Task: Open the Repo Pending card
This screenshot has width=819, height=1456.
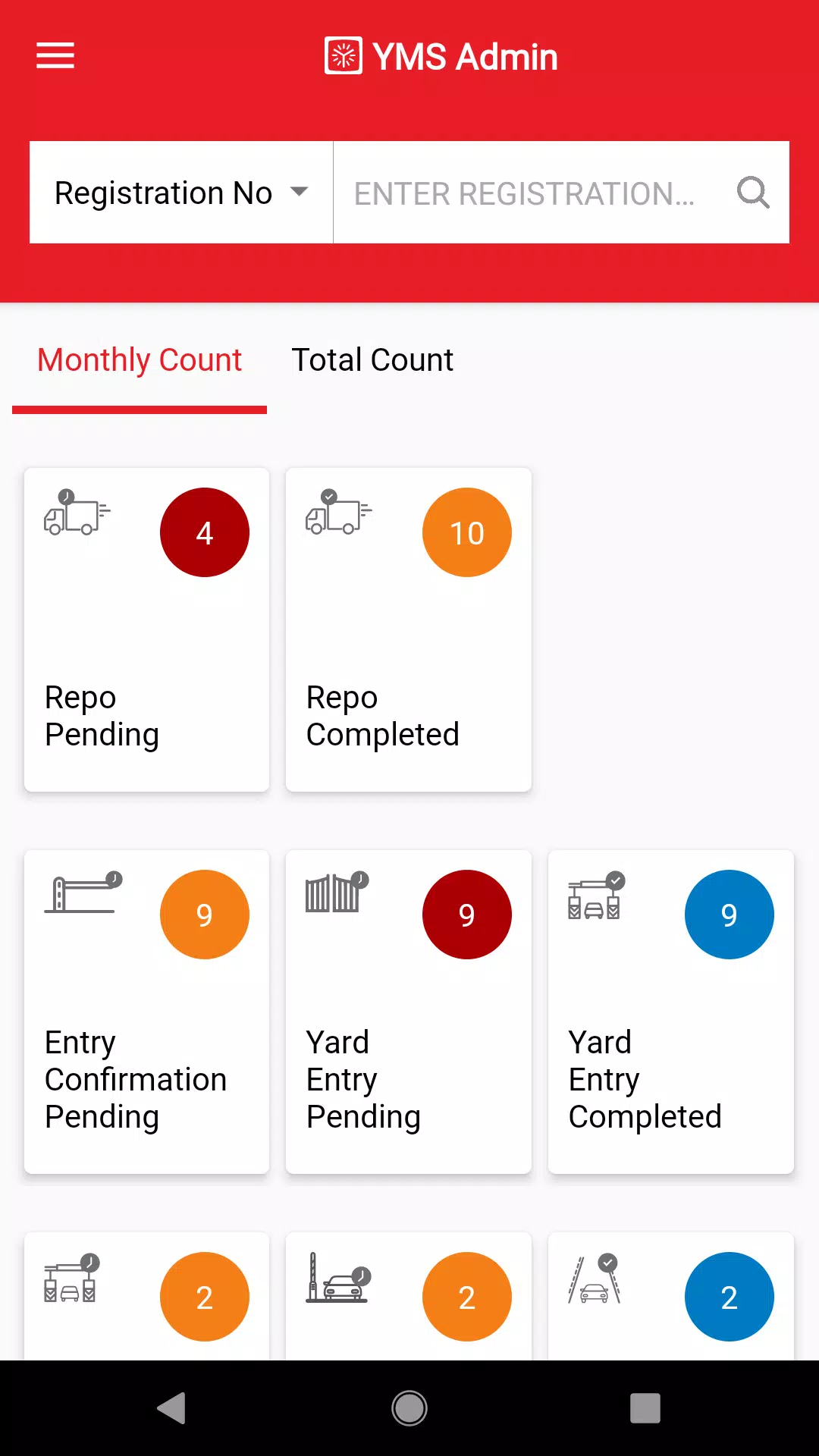Action: [x=147, y=629]
